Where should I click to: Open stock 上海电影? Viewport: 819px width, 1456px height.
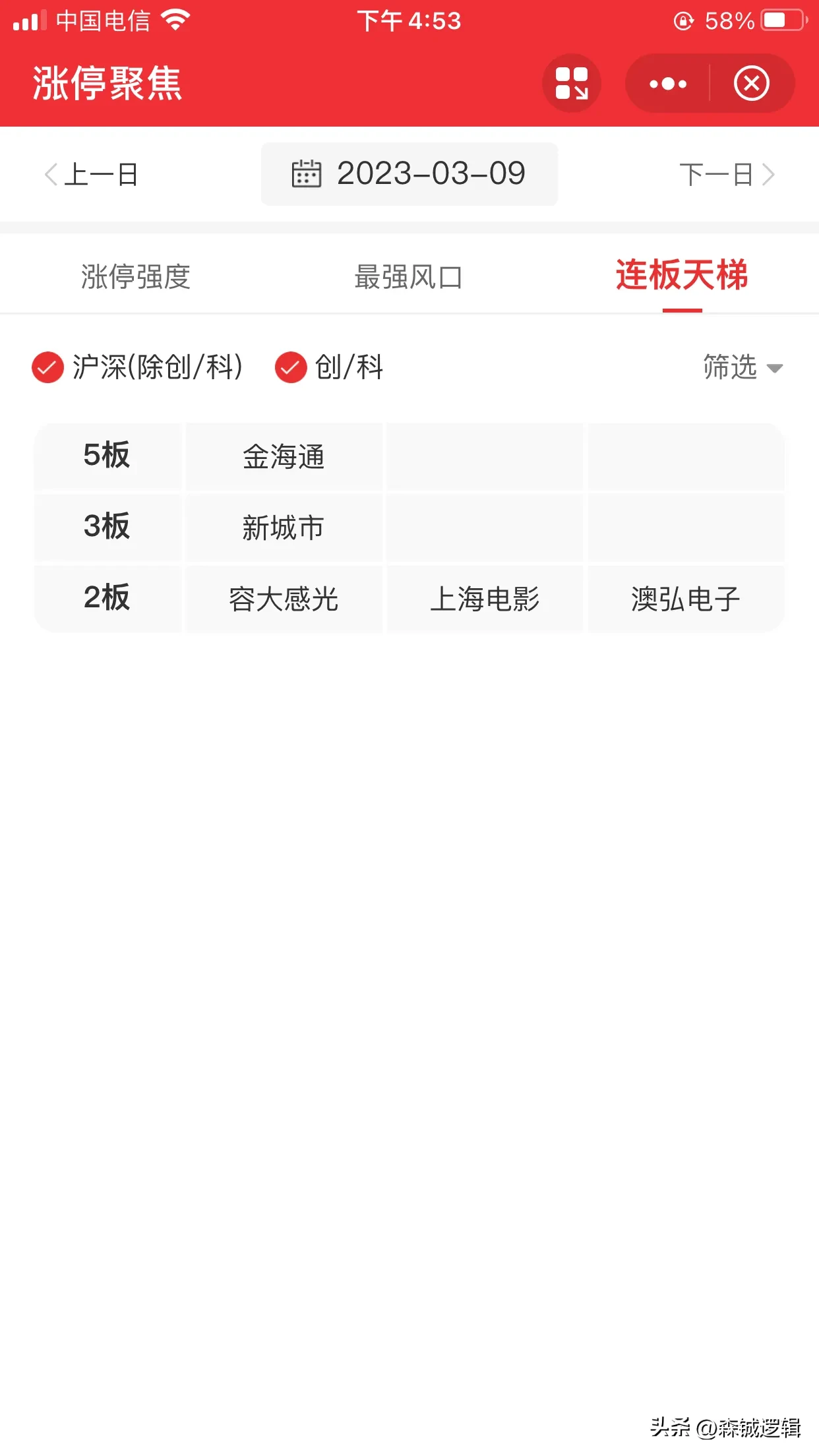click(485, 599)
